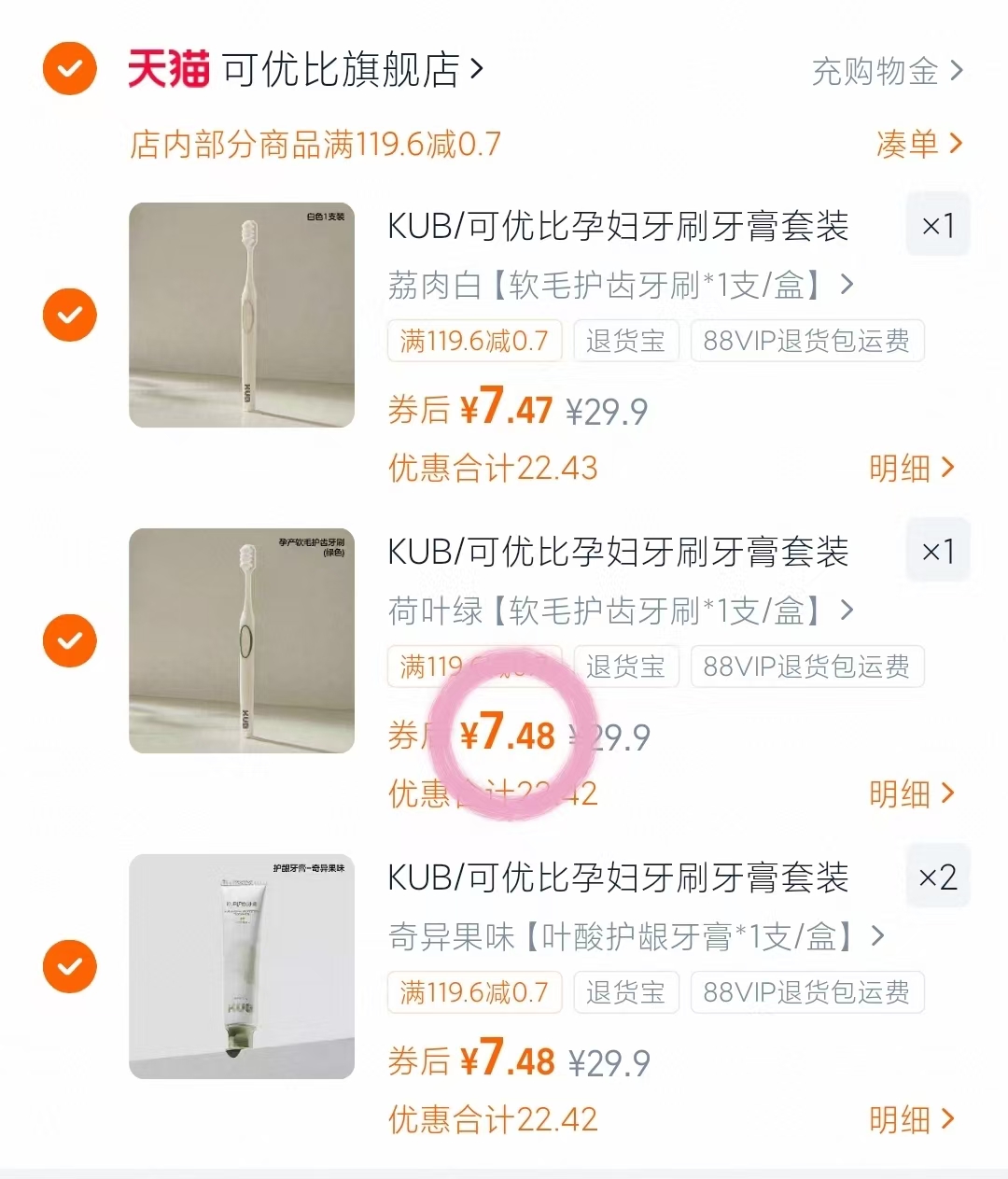This screenshot has height=1179, width=1008.
Task: Tap the ×2 quantity badge on toothpaste
Action: (937, 876)
